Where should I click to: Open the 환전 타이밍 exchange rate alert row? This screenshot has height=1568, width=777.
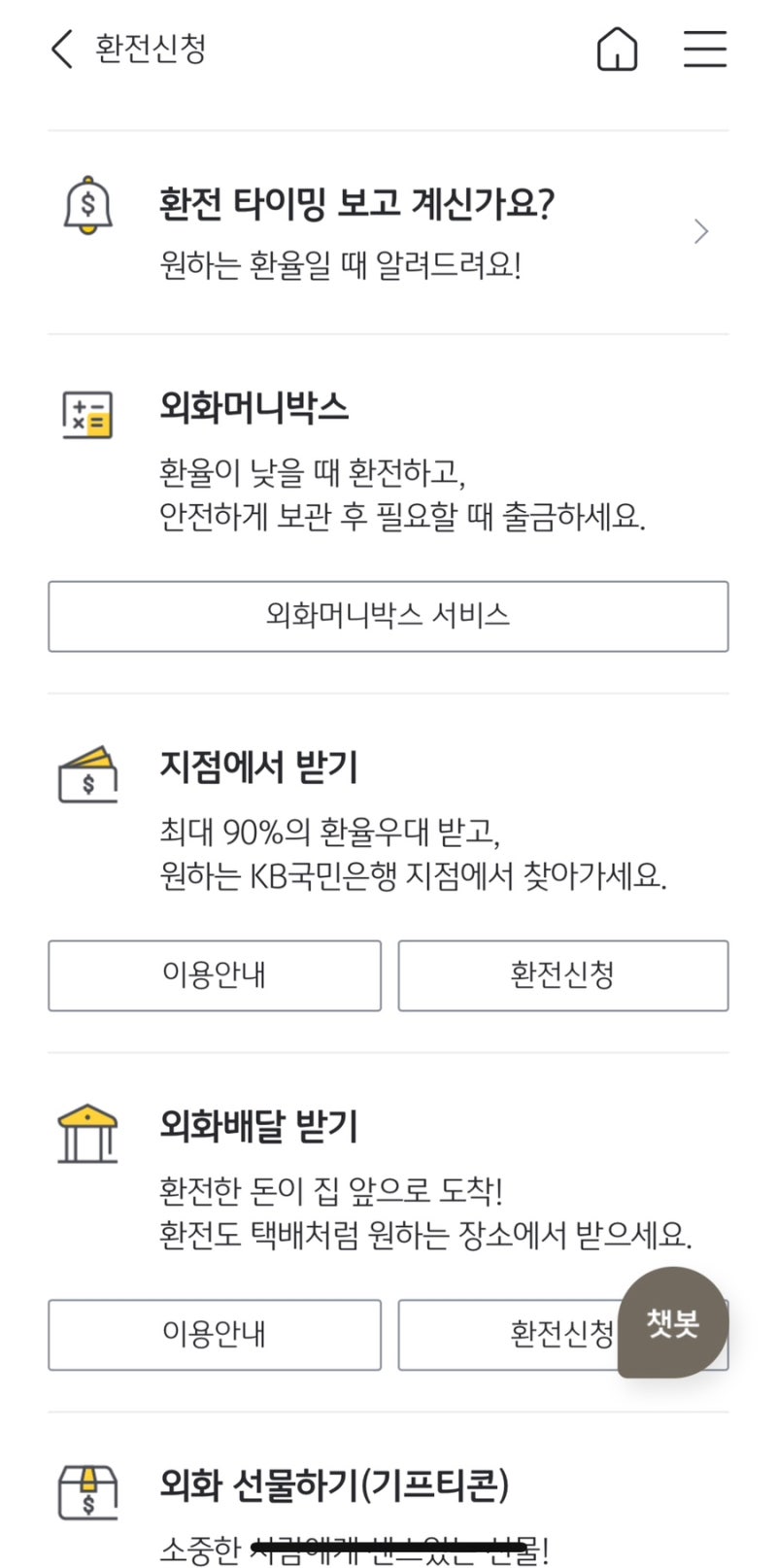[388, 232]
